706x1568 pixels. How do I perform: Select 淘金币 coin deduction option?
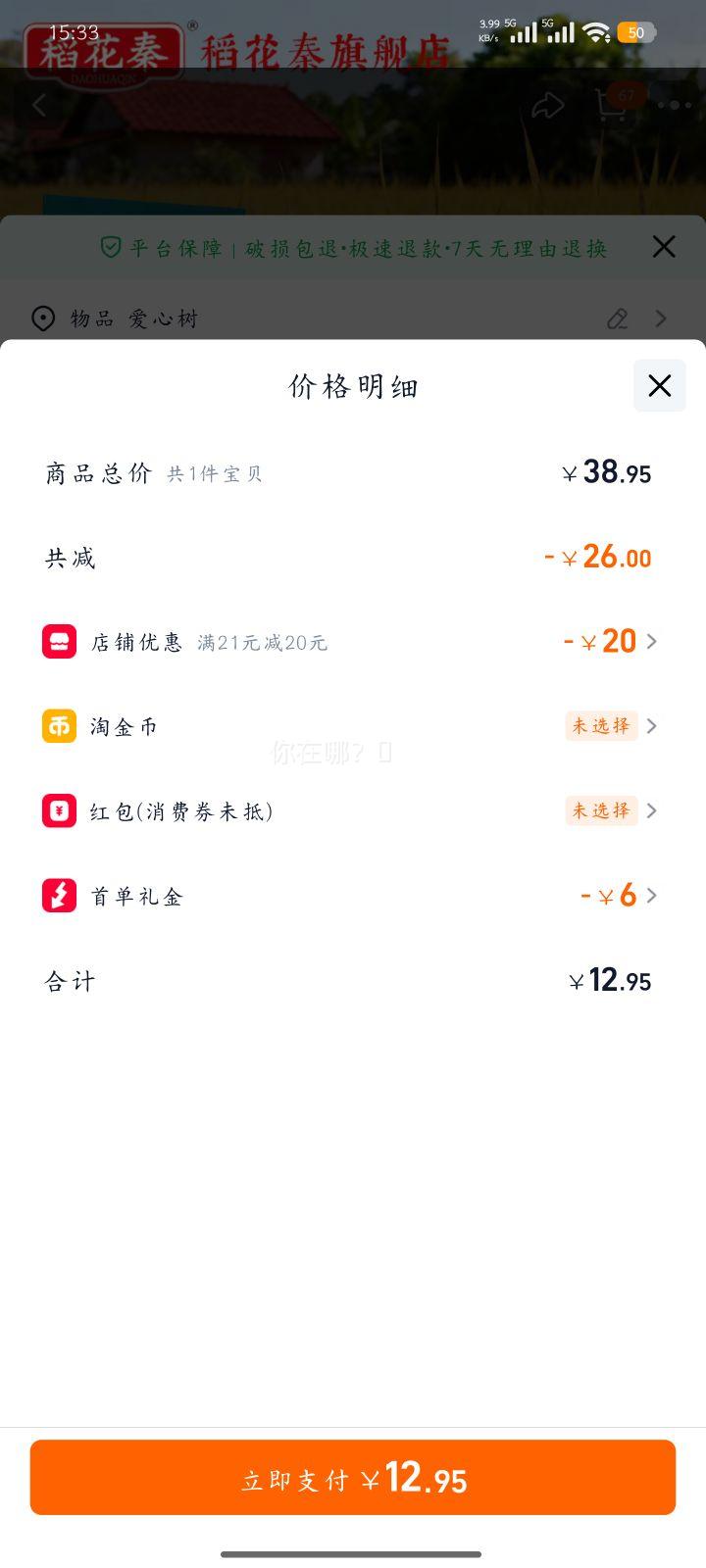610,726
